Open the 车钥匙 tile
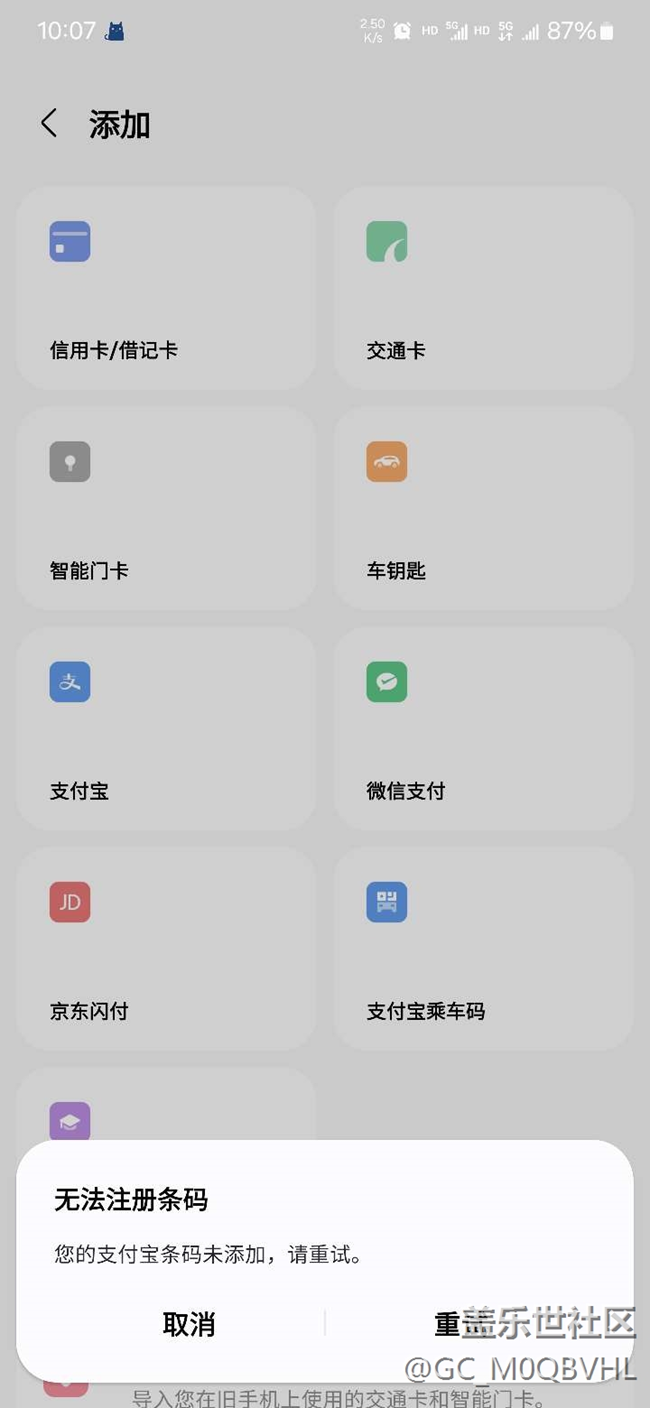 pyautogui.click(x=483, y=508)
